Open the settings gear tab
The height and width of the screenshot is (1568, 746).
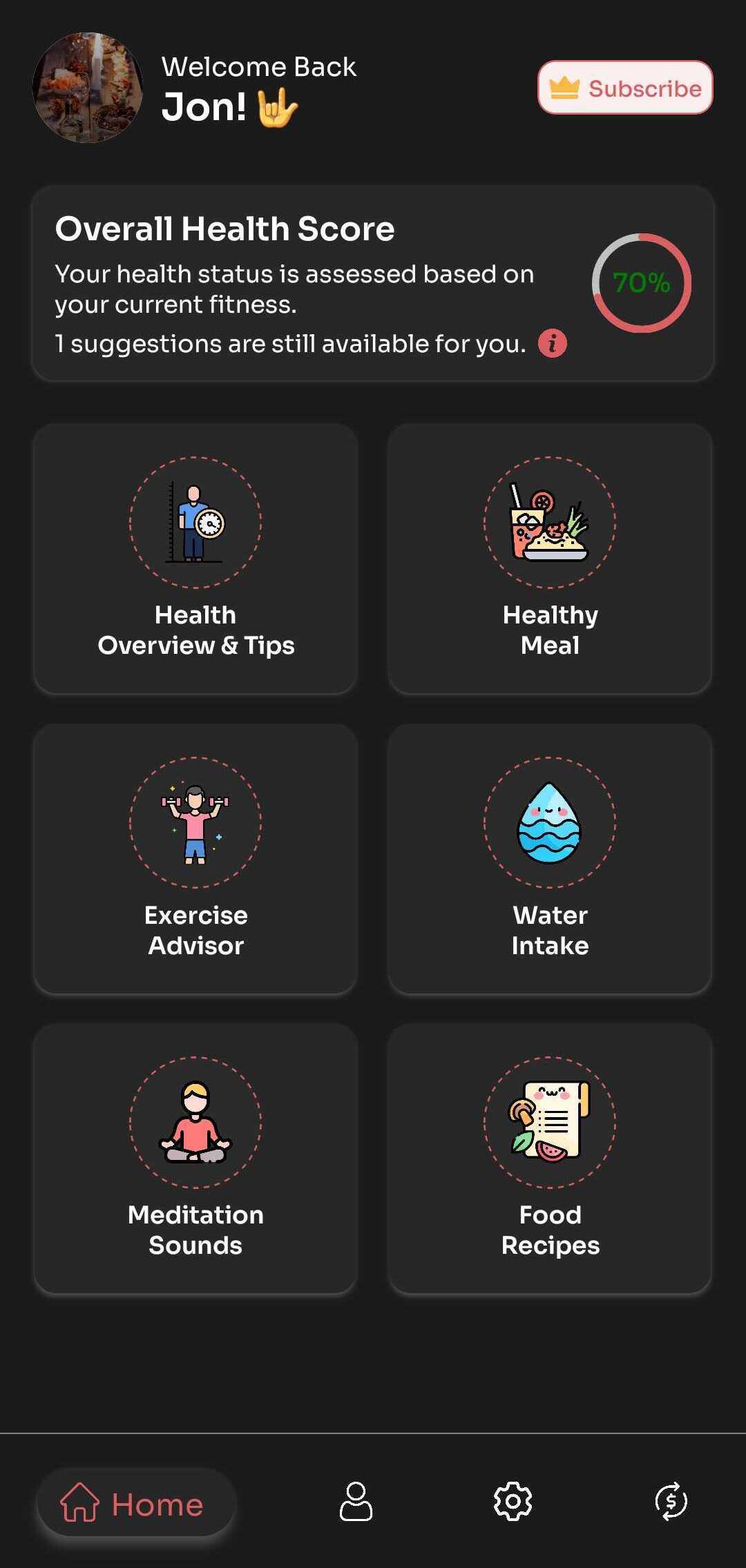coord(513,1502)
